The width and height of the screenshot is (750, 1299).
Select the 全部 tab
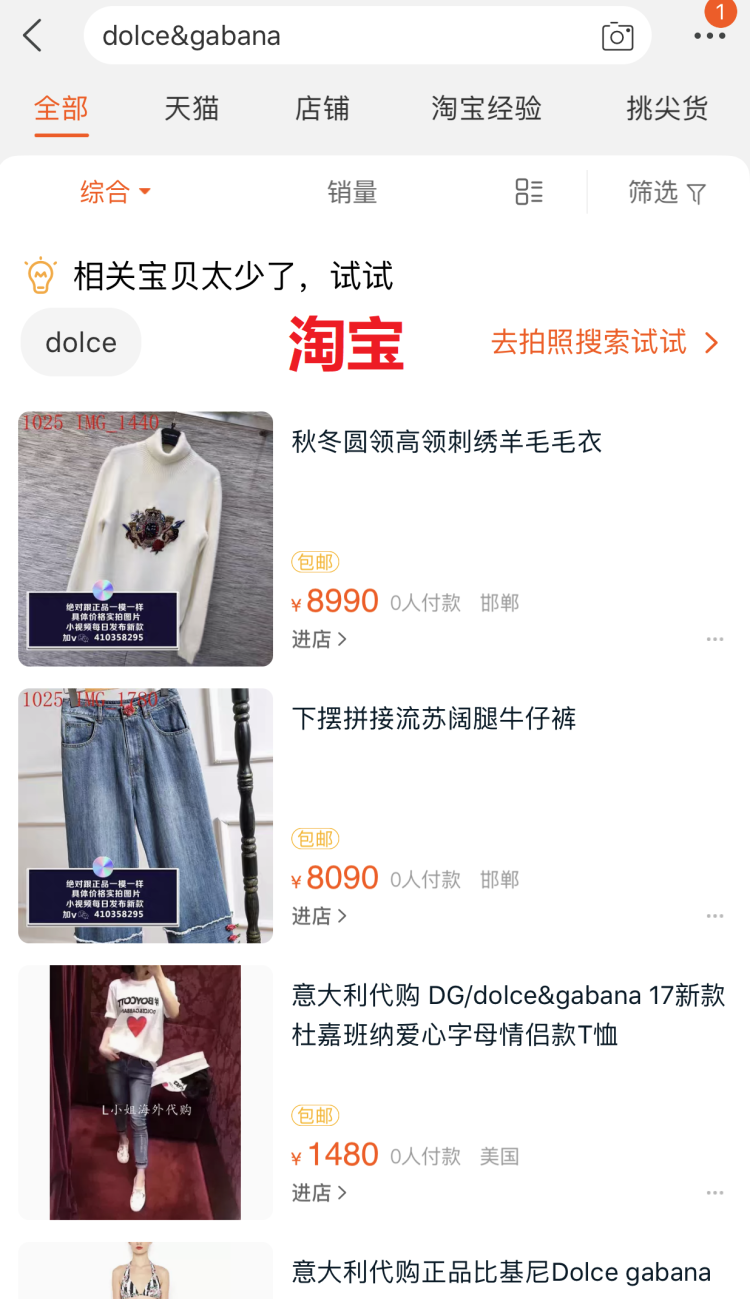(x=61, y=108)
